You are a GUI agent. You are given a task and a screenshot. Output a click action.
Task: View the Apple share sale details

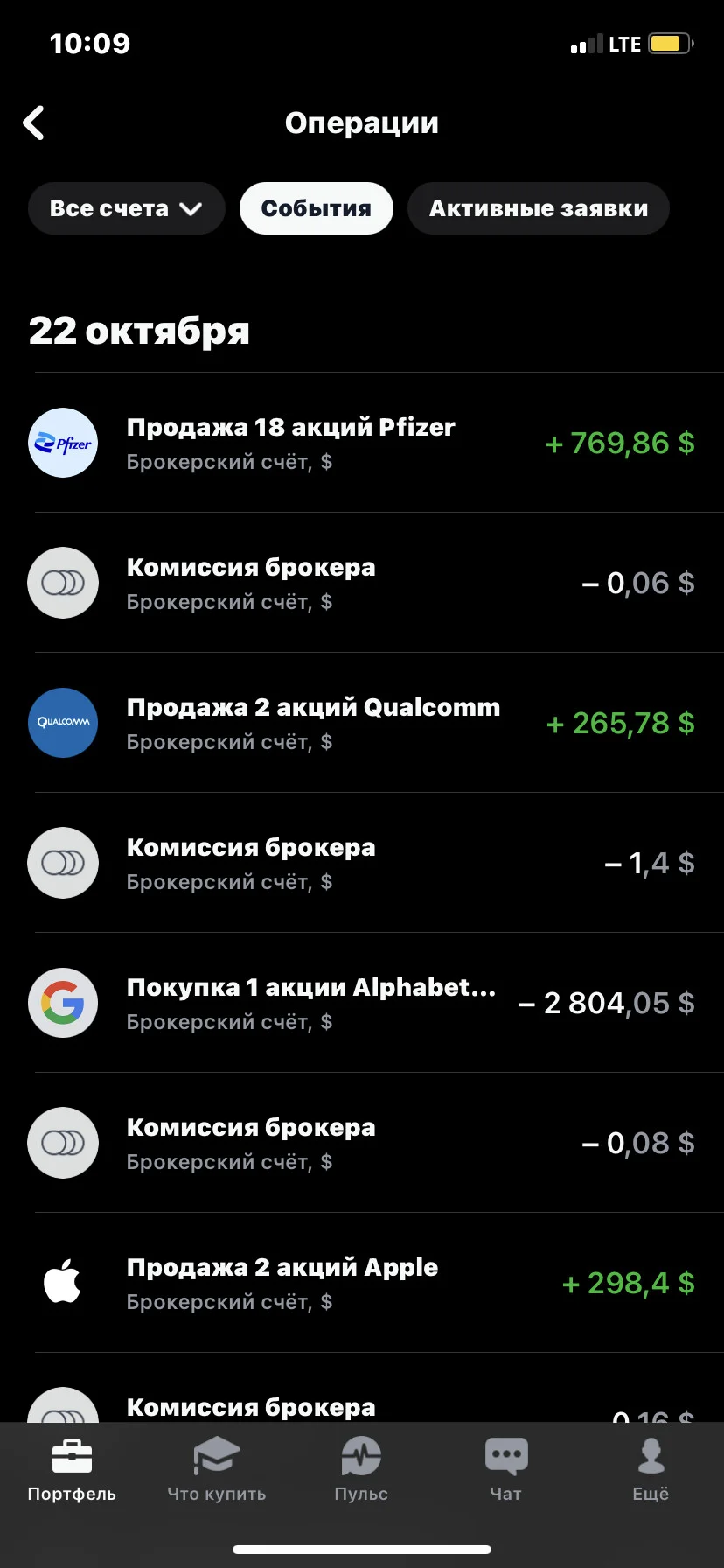[x=362, y=1283]
